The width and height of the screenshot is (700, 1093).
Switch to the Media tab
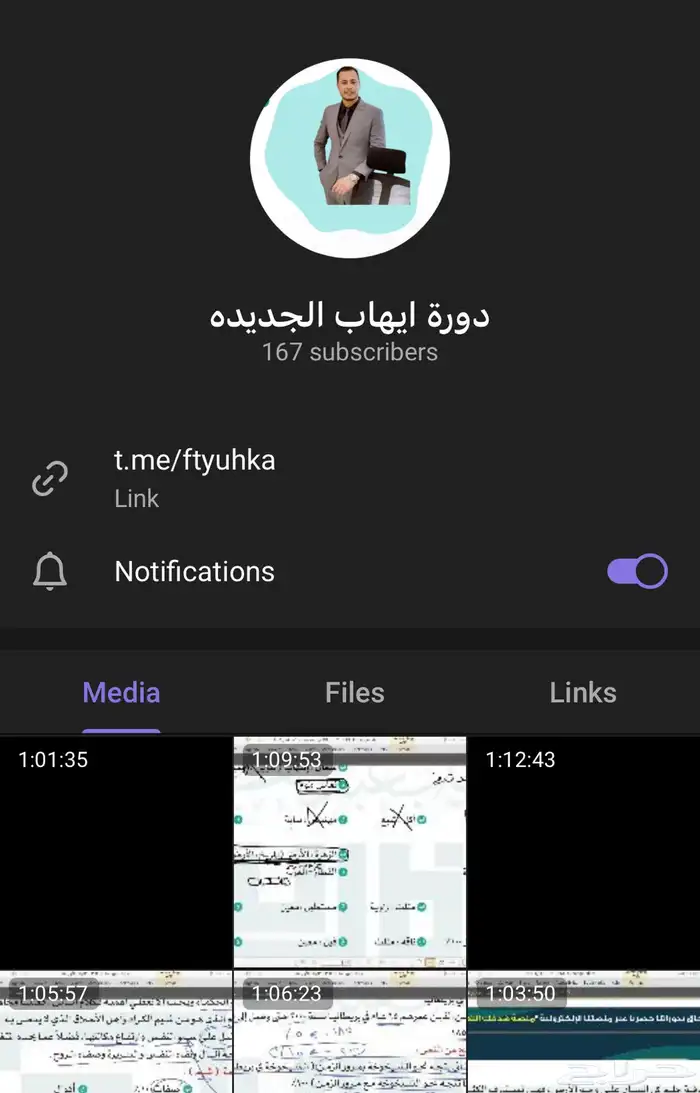121,692
